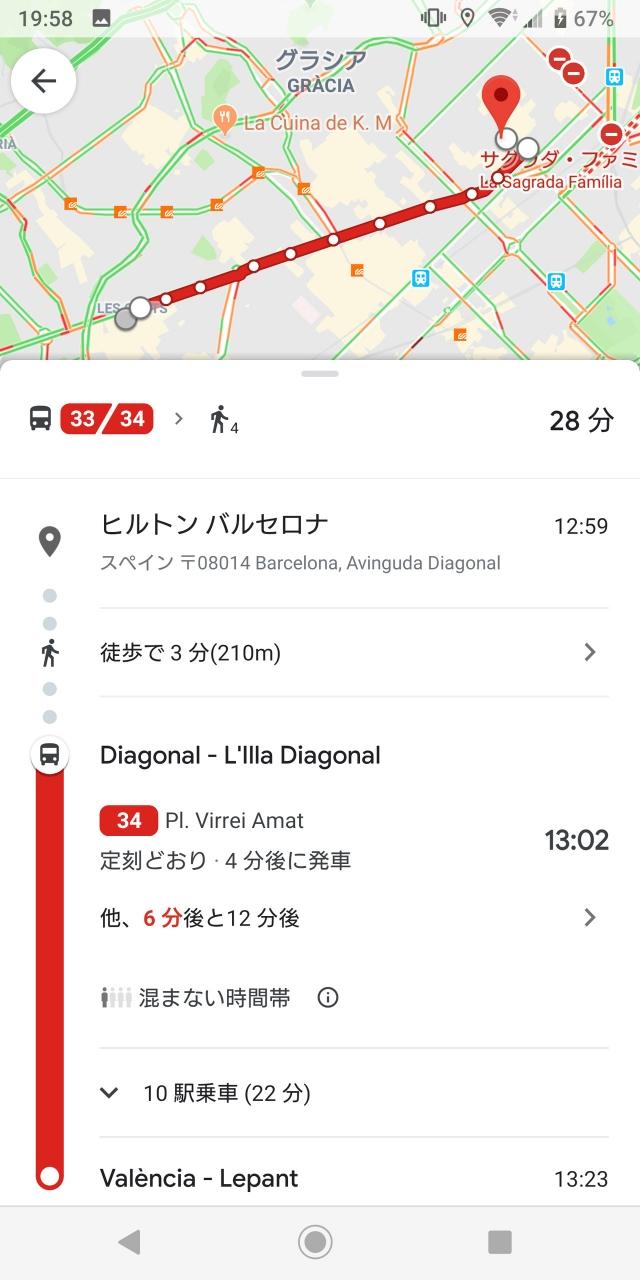The image size is (640, 1280).
Task: Open recent apps from navigation bar
Action: coord(499,1242)
